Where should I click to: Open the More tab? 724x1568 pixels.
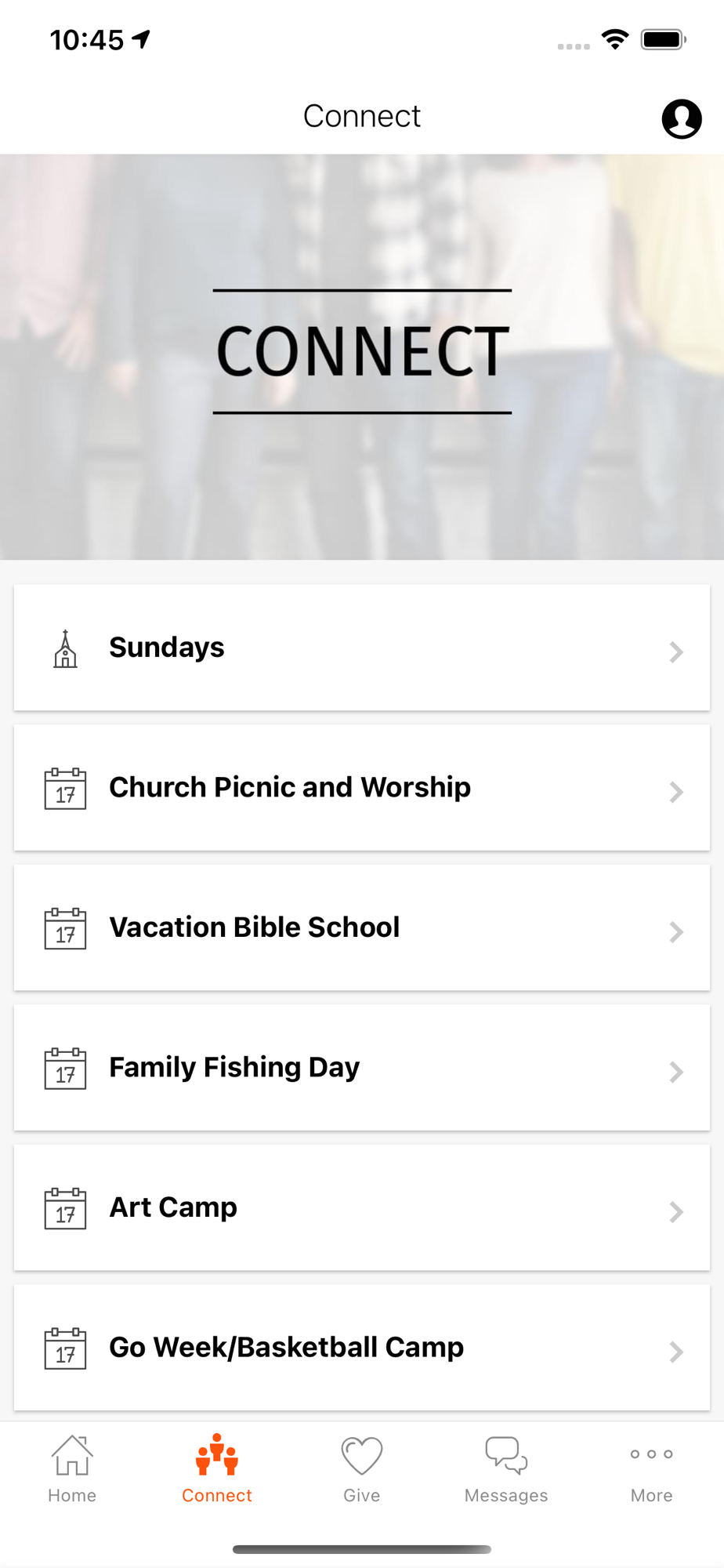(x=651, y=1468)
